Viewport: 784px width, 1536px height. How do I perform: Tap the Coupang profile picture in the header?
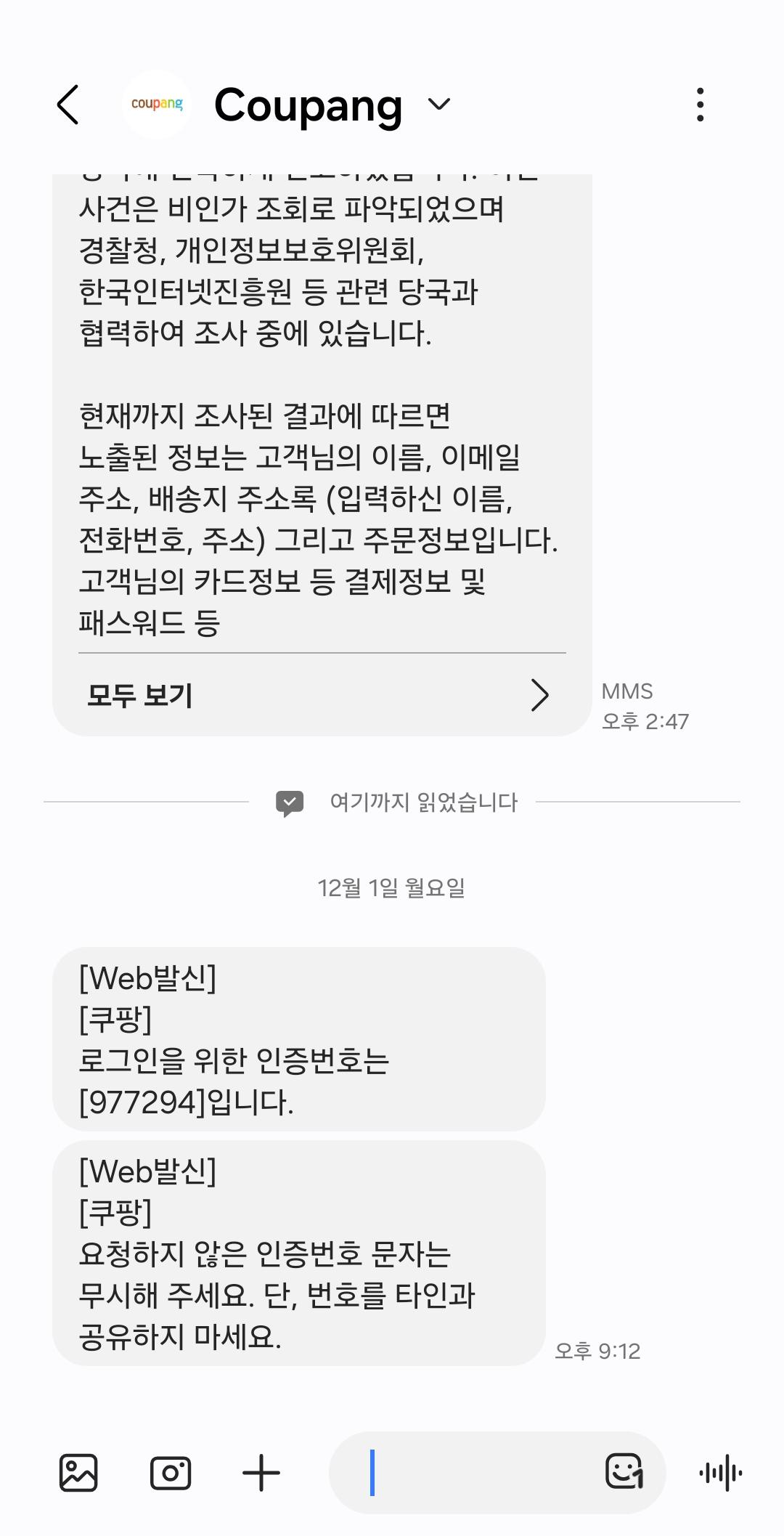coord(156,105)
